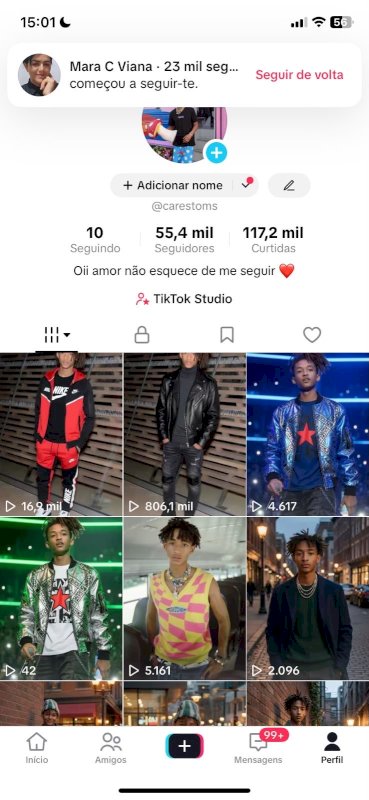This screenshot has width=369, height=800.
Task: Open Mensagens inbox
Action: point(258,748)
